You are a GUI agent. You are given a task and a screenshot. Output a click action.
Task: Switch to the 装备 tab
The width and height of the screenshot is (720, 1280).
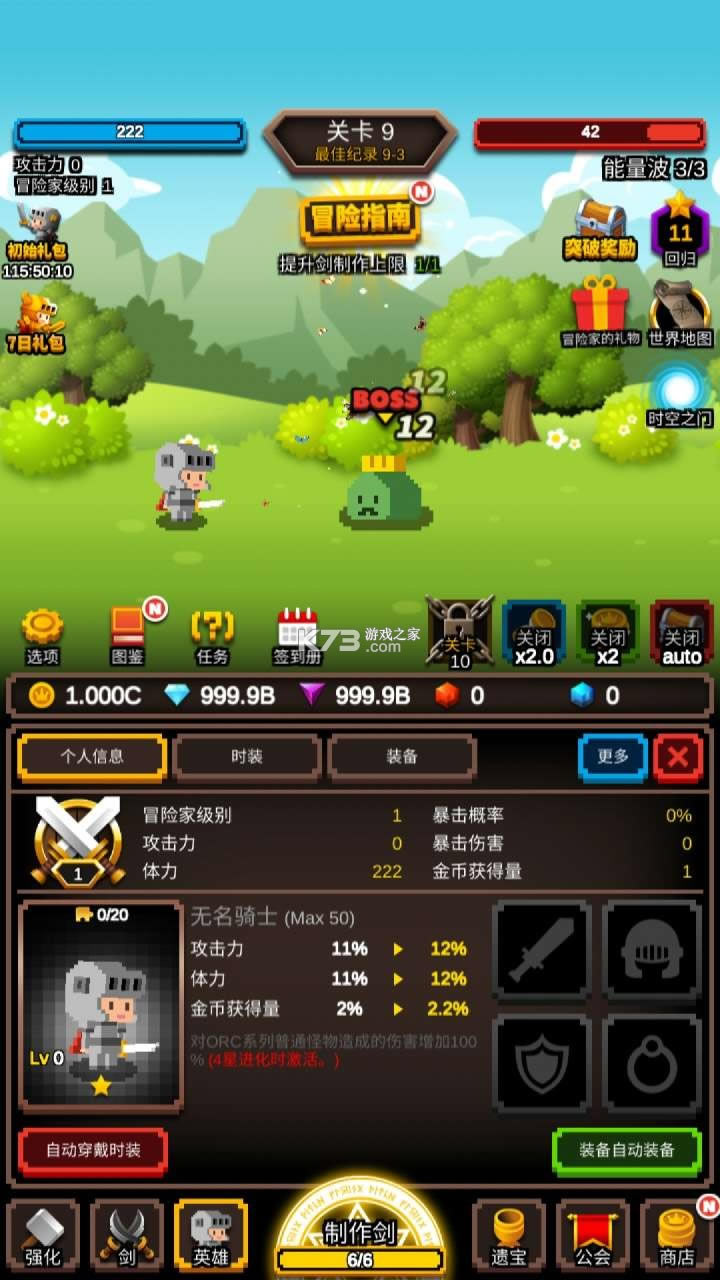click(x=402, y=757)
